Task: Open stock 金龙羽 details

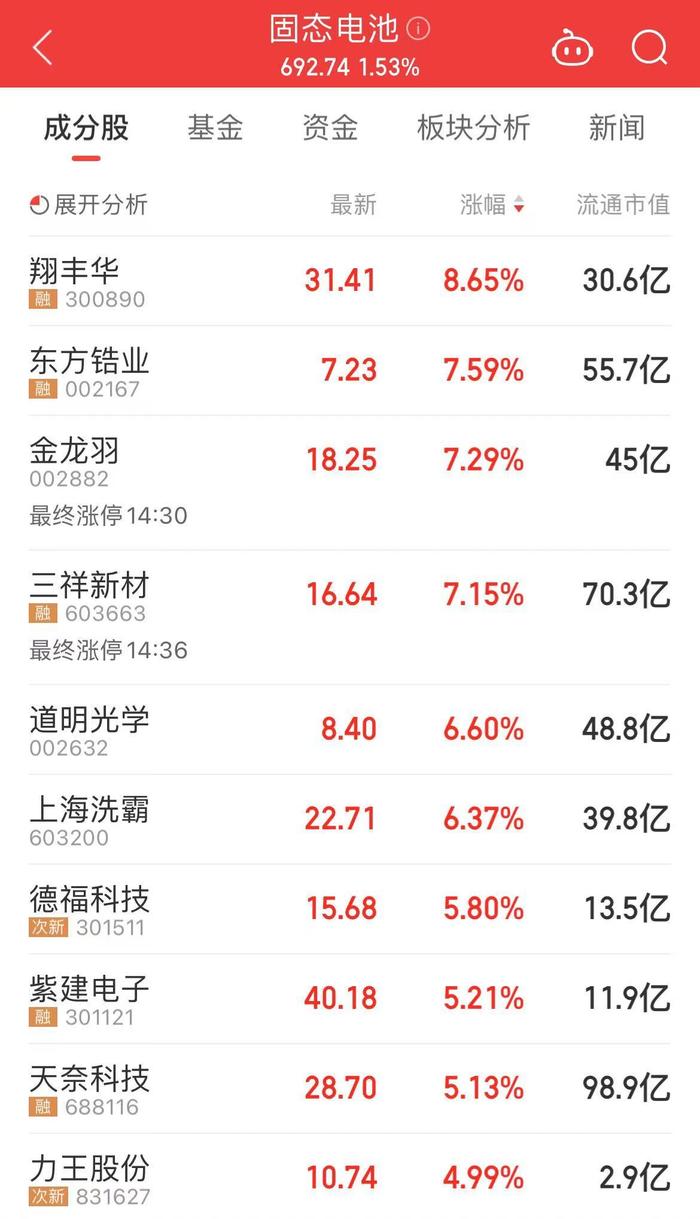Action: pos(350,483)
